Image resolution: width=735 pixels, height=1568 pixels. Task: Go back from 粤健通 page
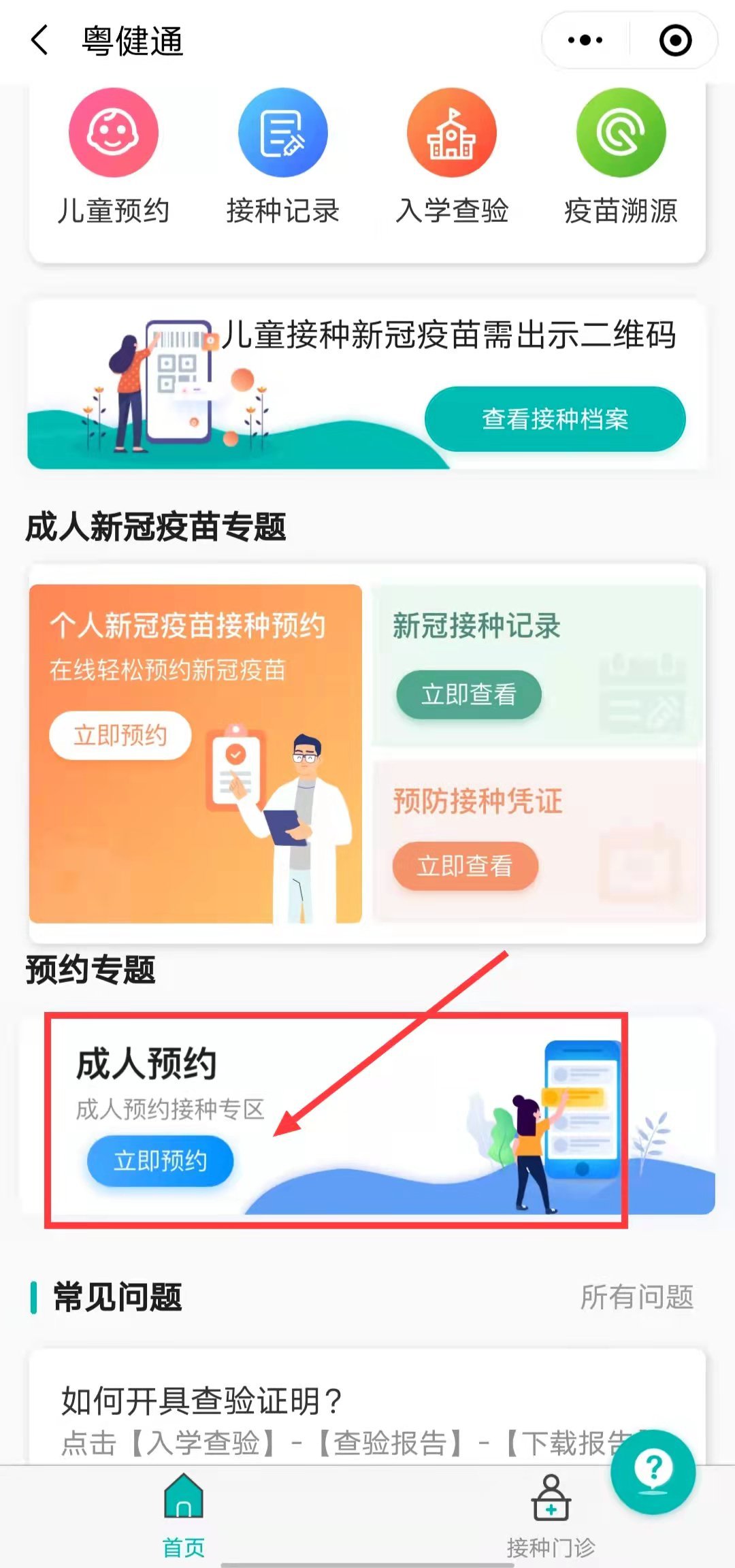[39, 41]
